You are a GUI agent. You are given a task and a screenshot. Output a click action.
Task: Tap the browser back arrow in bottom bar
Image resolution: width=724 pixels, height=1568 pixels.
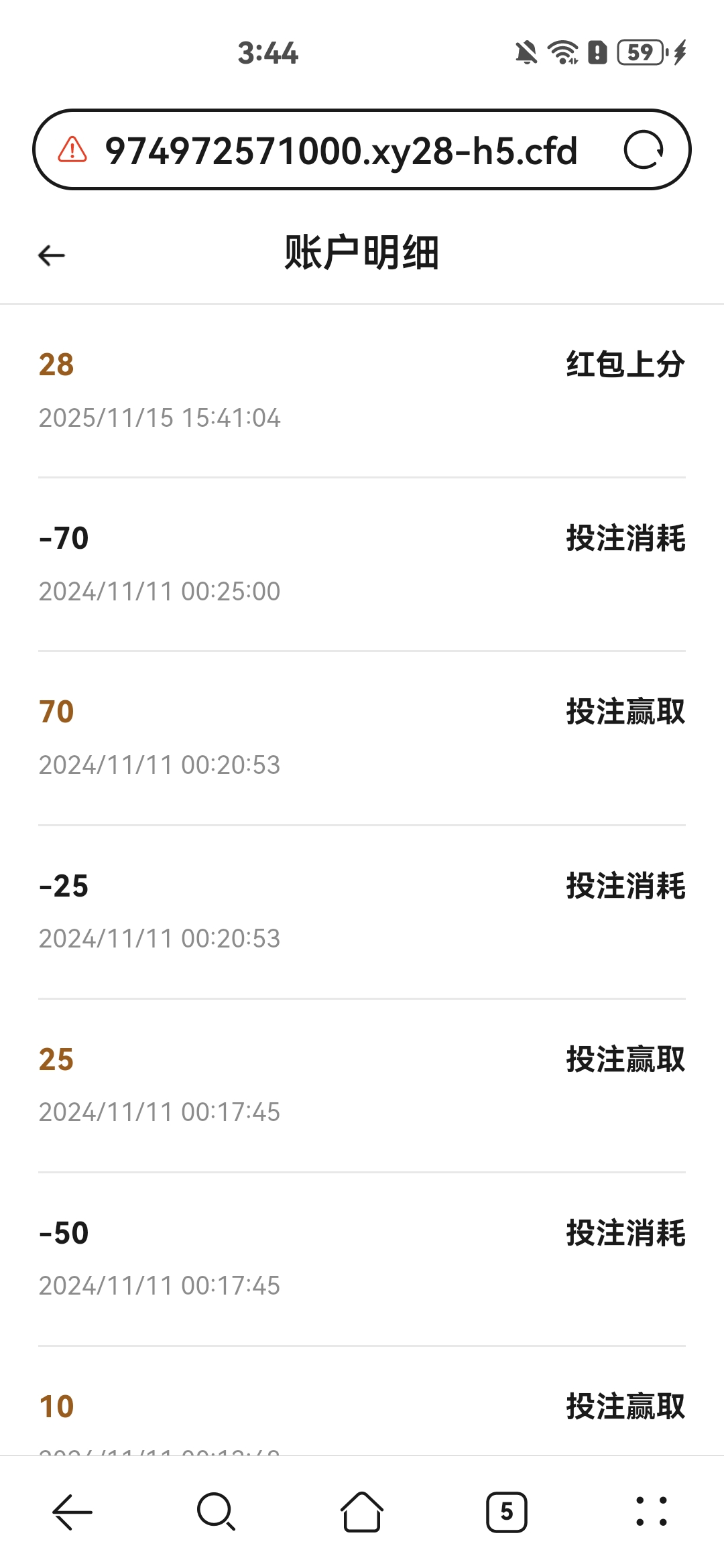point(72,1512)
